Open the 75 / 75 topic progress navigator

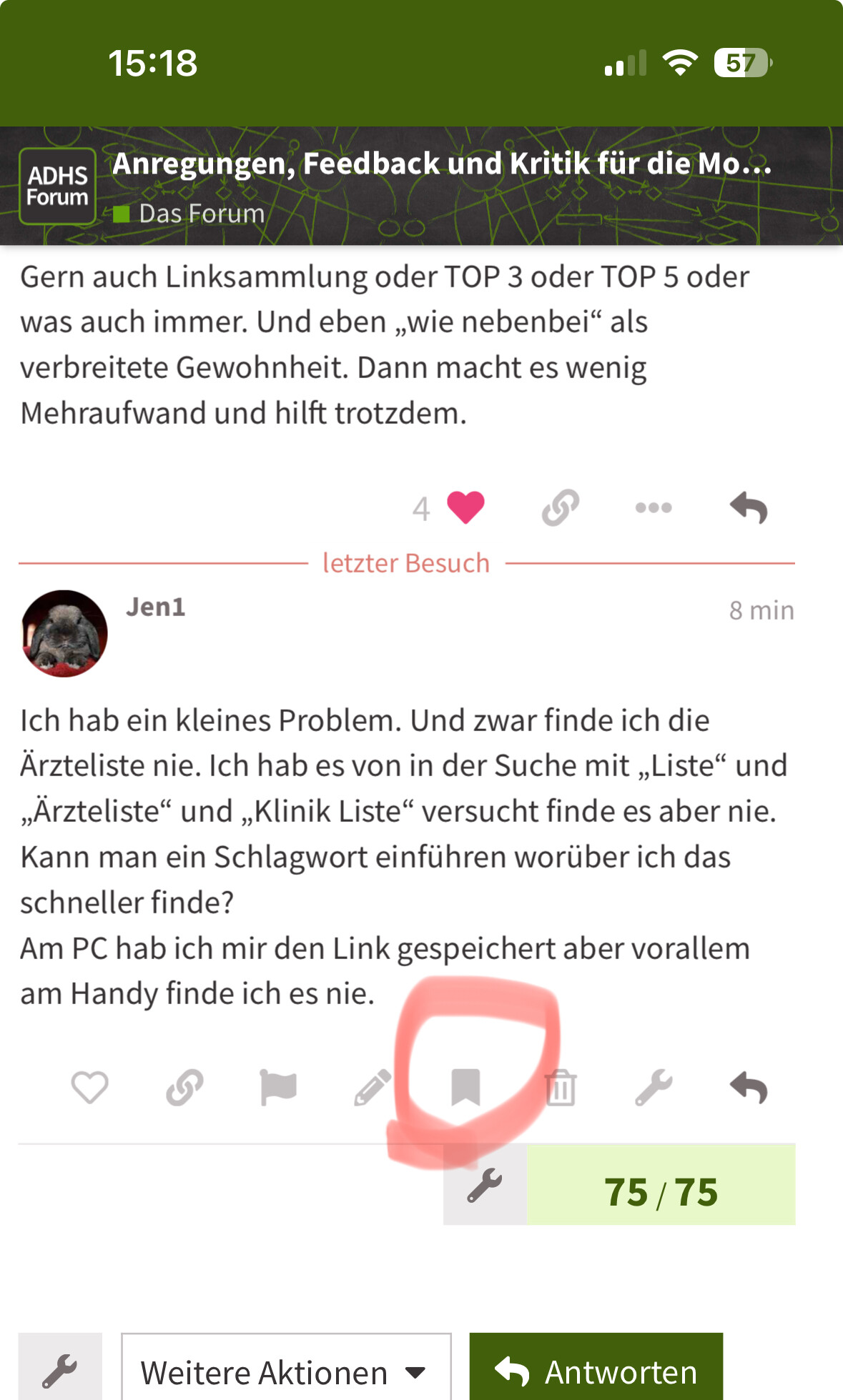(x=660, y=1192)
